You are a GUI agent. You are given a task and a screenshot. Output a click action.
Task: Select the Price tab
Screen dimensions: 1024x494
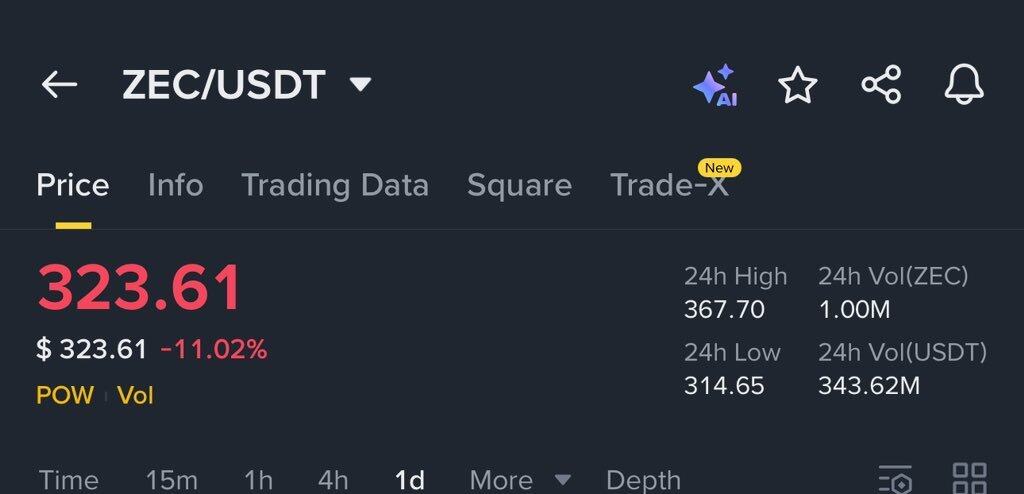[x=73, y=185]
